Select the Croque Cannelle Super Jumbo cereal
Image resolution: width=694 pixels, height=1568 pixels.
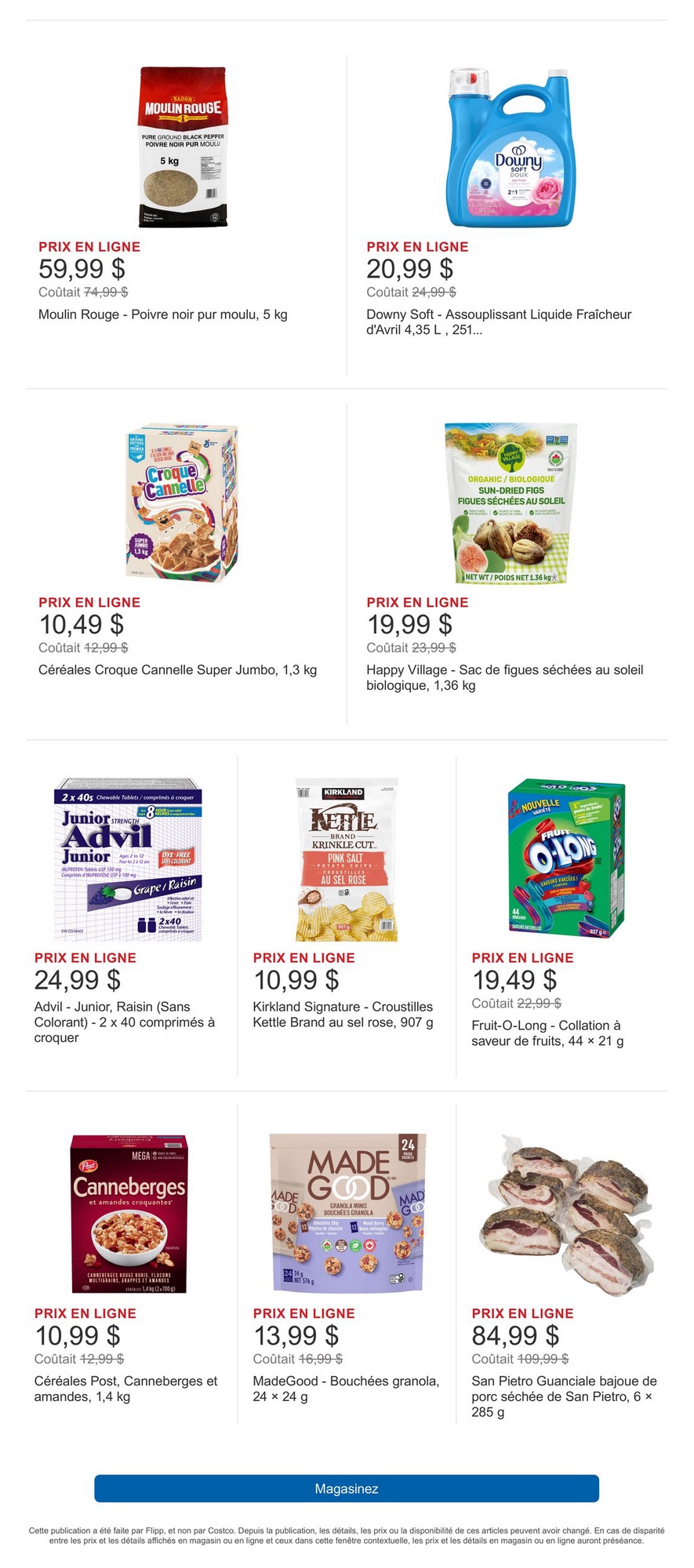183,503
